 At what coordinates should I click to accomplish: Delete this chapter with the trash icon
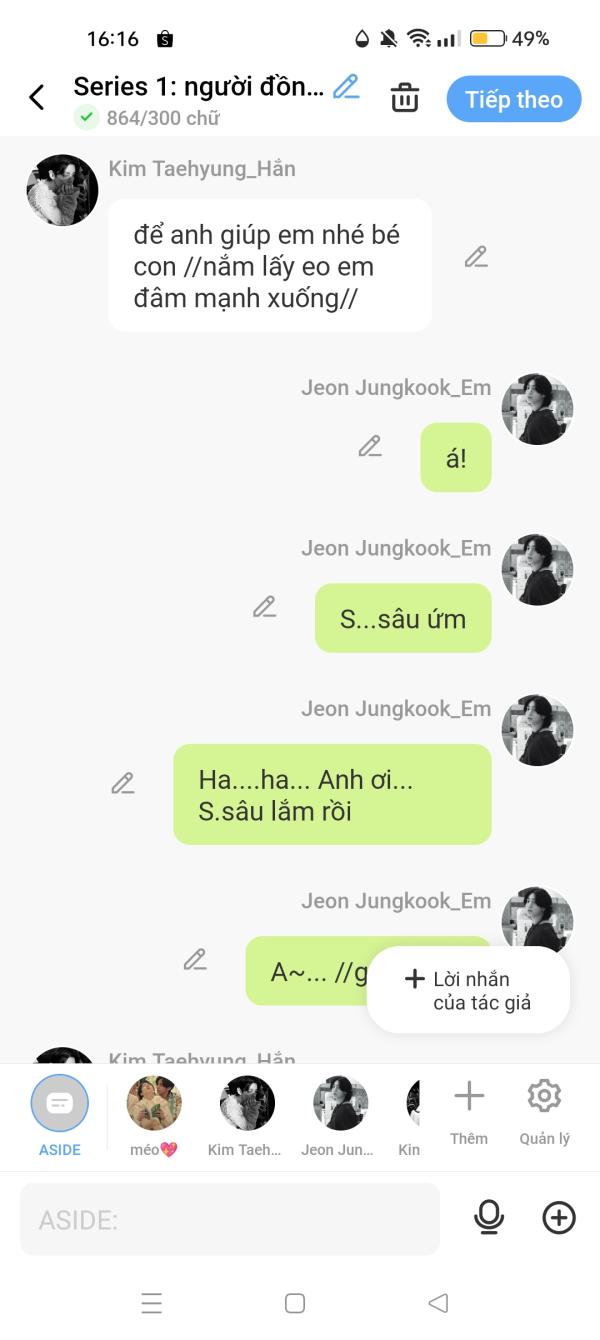click(x=405, y=99)
